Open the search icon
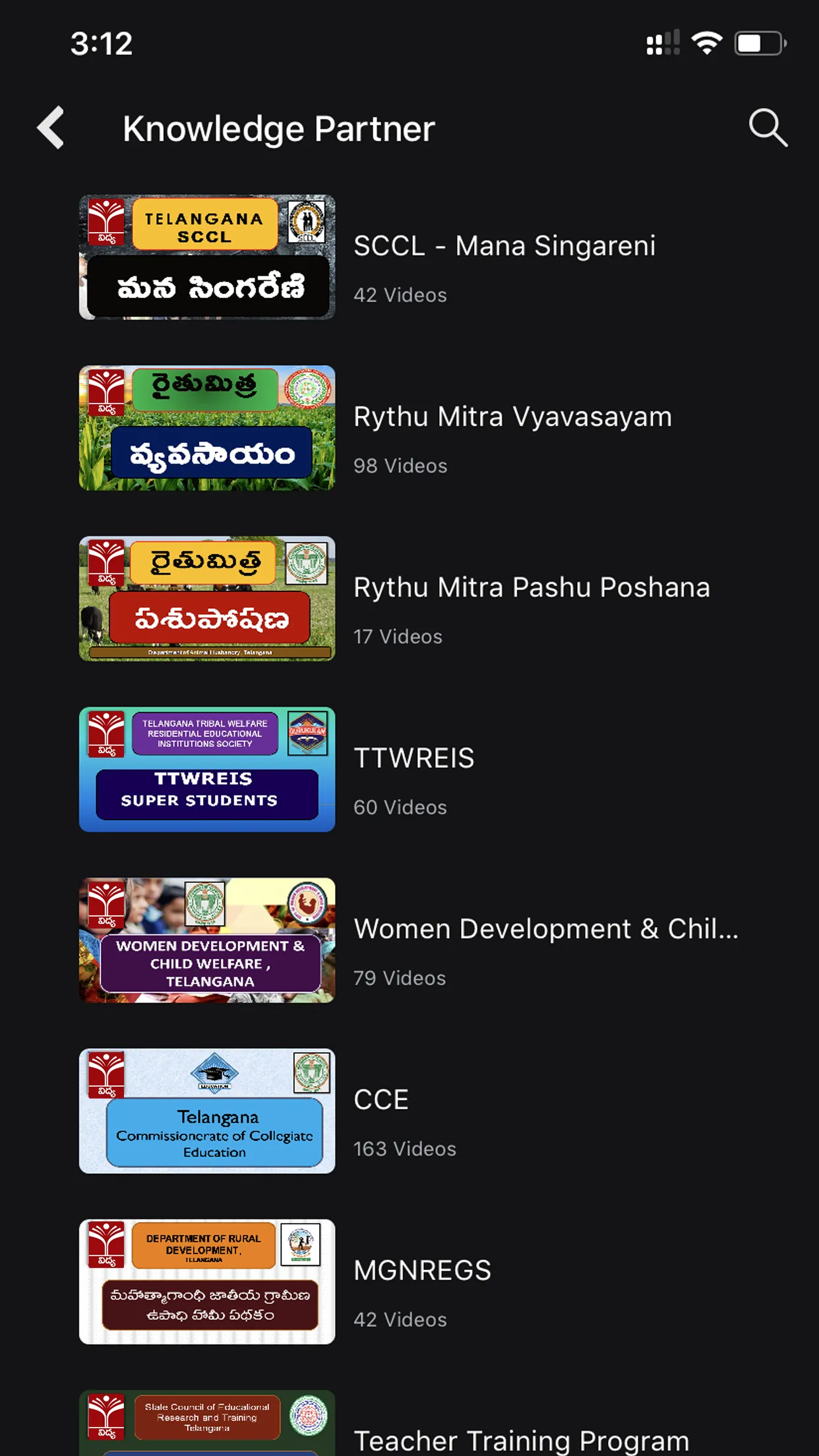819x1456 pixels. tap(768, 127)
